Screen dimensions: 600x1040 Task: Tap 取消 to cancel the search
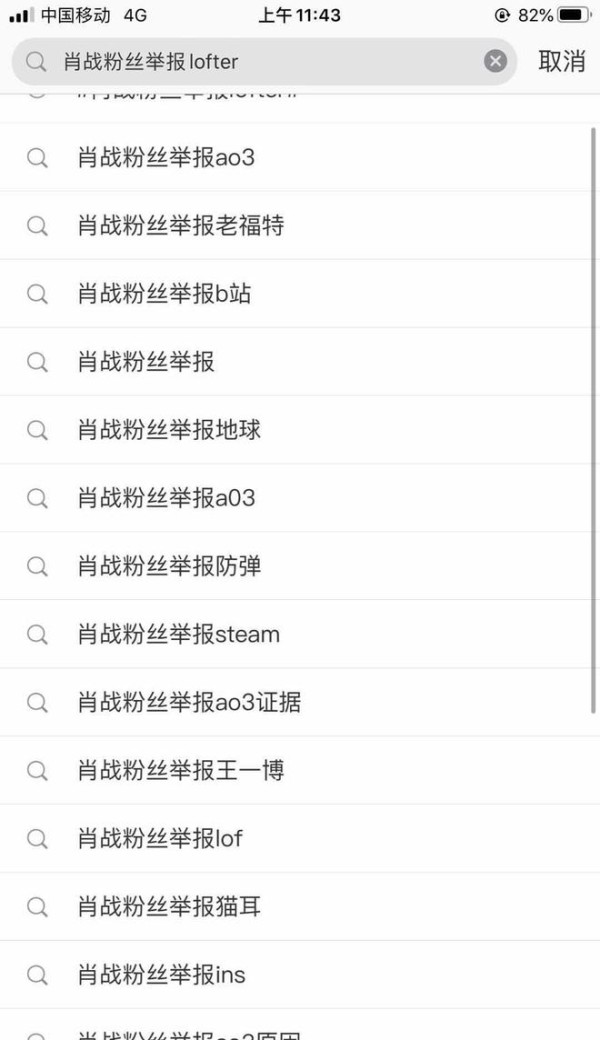(562, 61)
